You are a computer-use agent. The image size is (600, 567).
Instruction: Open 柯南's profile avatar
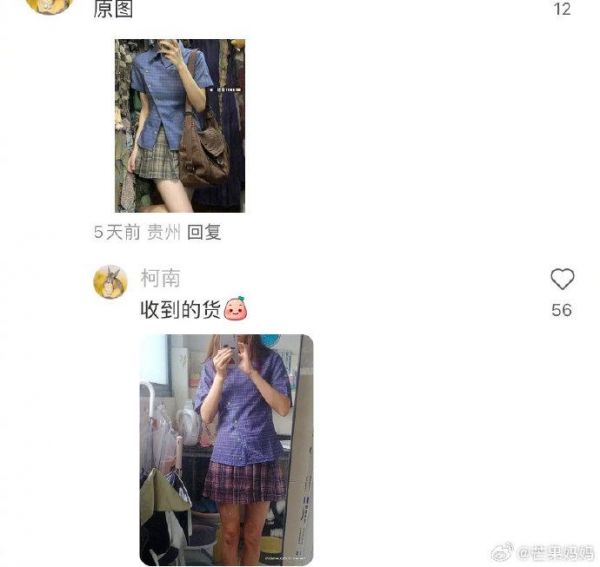110,282
